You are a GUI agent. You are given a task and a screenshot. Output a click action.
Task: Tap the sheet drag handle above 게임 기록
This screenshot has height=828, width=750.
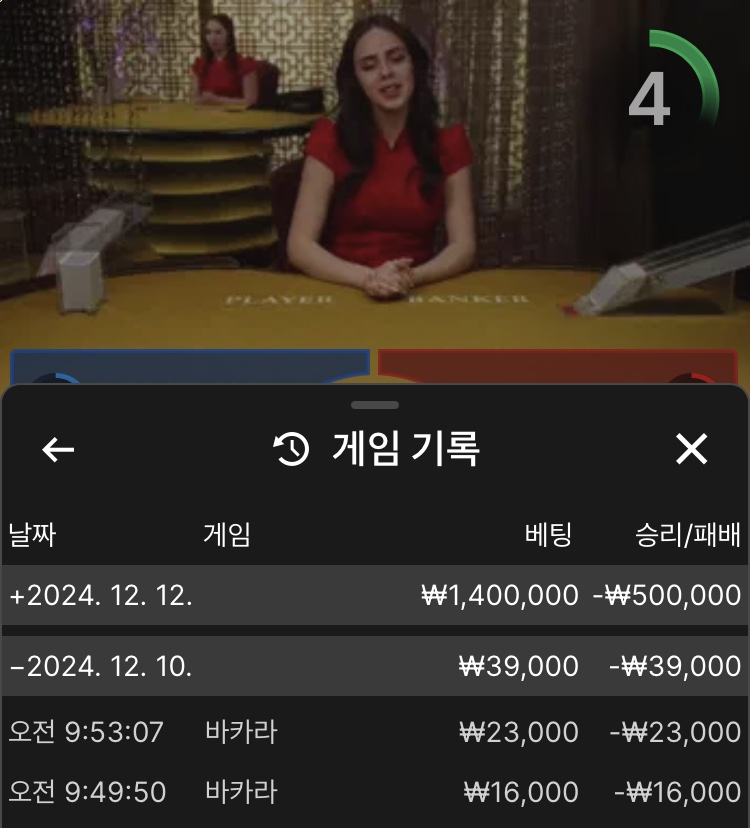coord(375,405)
